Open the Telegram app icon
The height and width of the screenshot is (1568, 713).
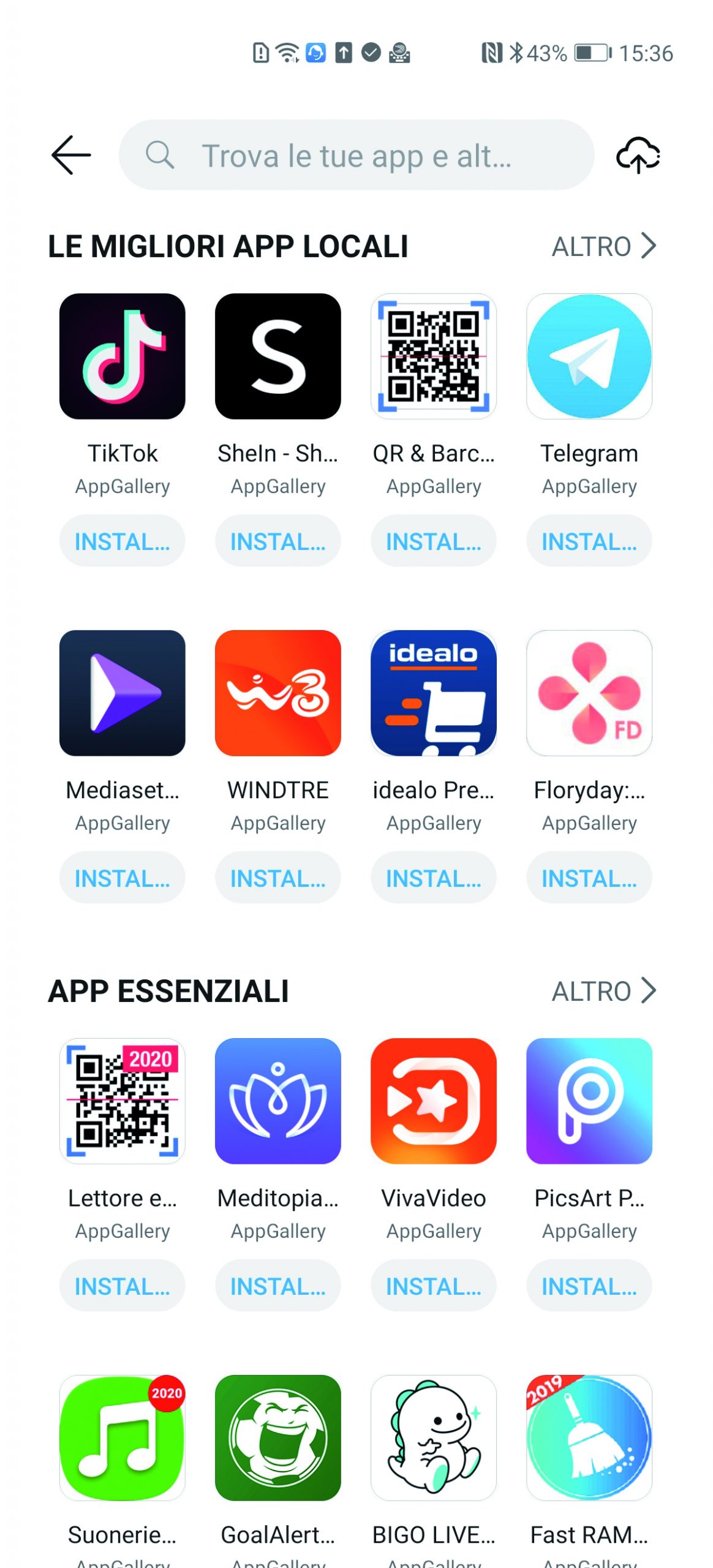(589, 356)
